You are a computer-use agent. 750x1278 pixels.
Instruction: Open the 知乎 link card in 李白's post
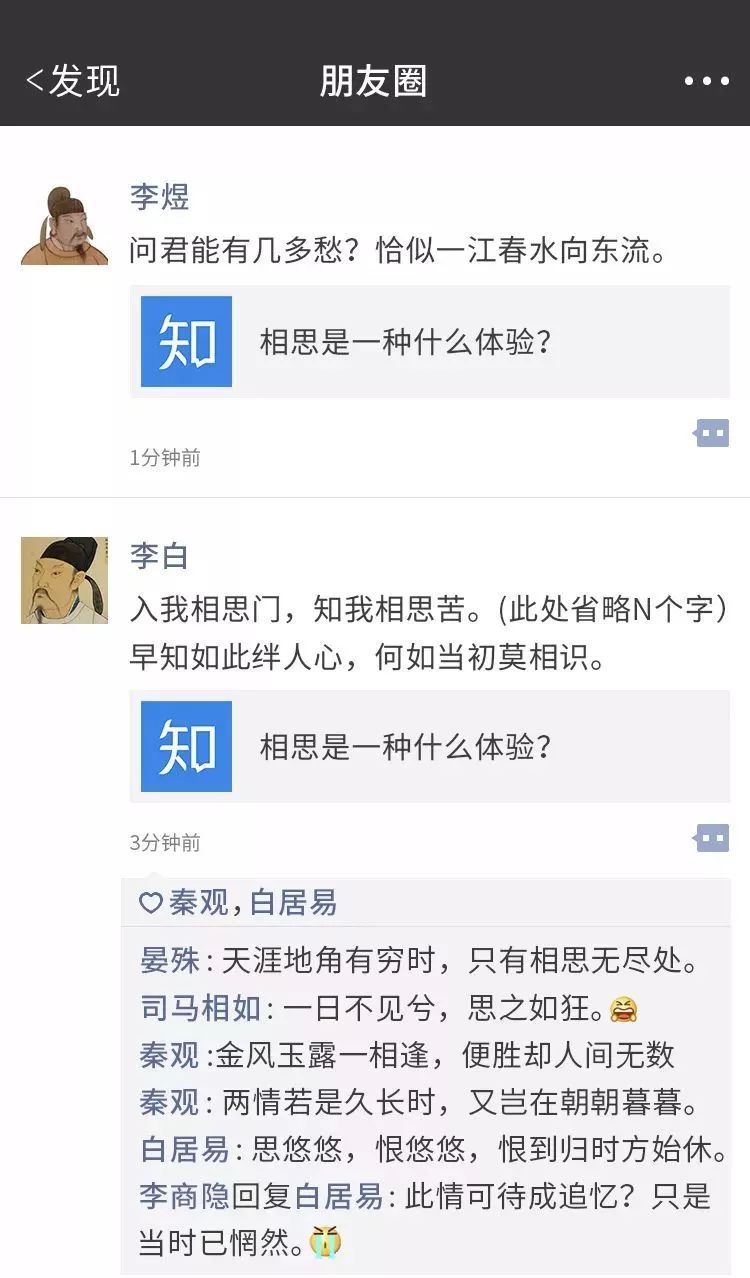(429, 746)
